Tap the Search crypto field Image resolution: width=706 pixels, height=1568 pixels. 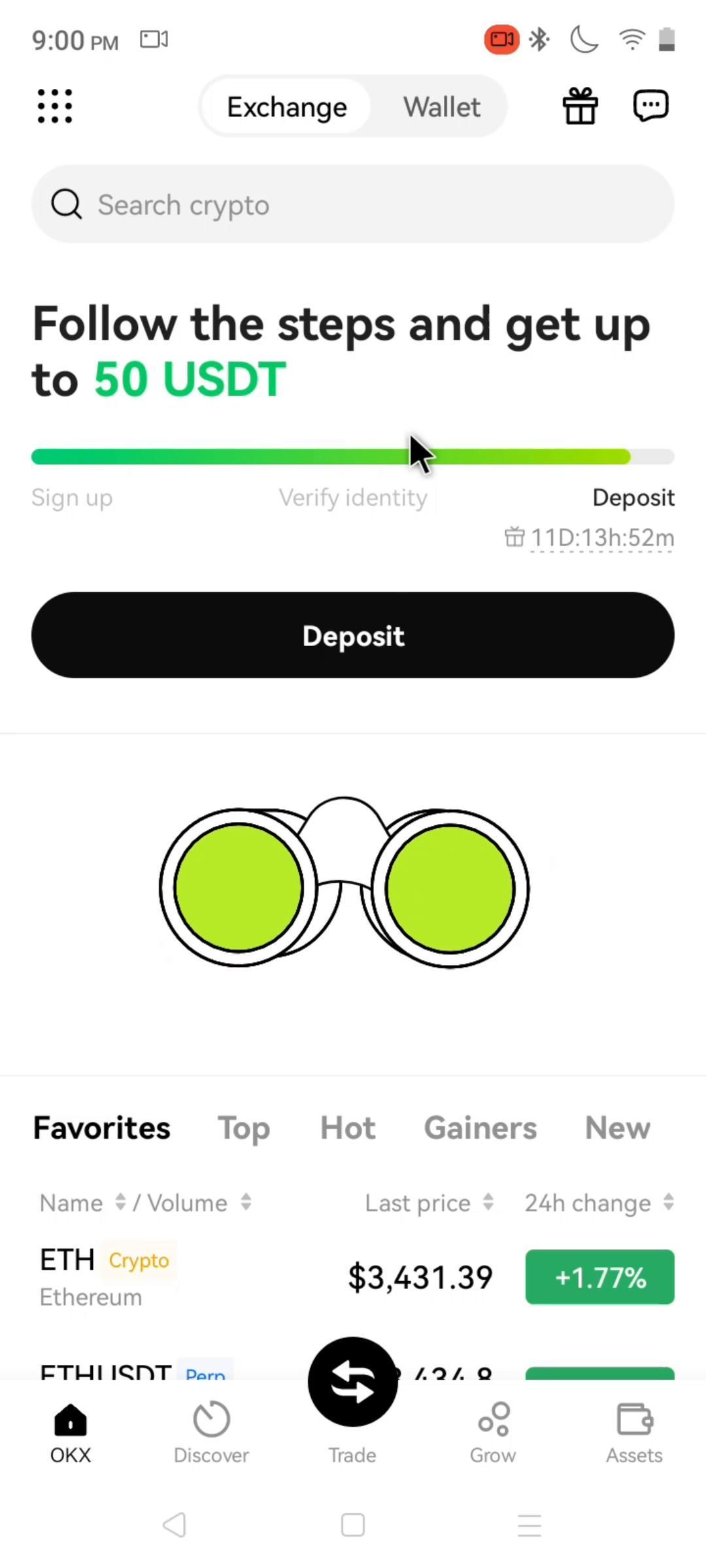coord(353,204)
